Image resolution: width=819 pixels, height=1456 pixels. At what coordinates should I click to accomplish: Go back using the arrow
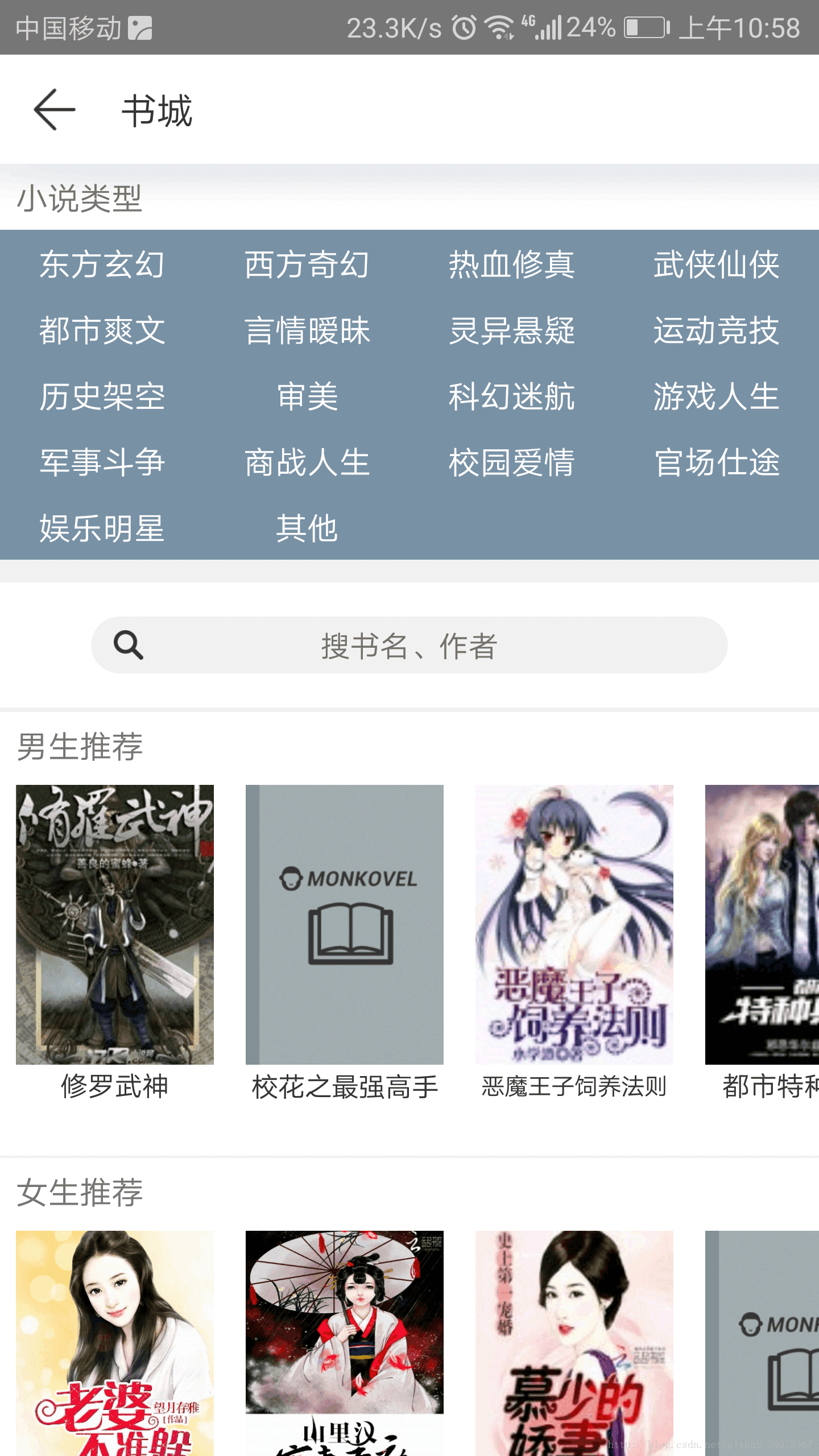click(55, 109)
